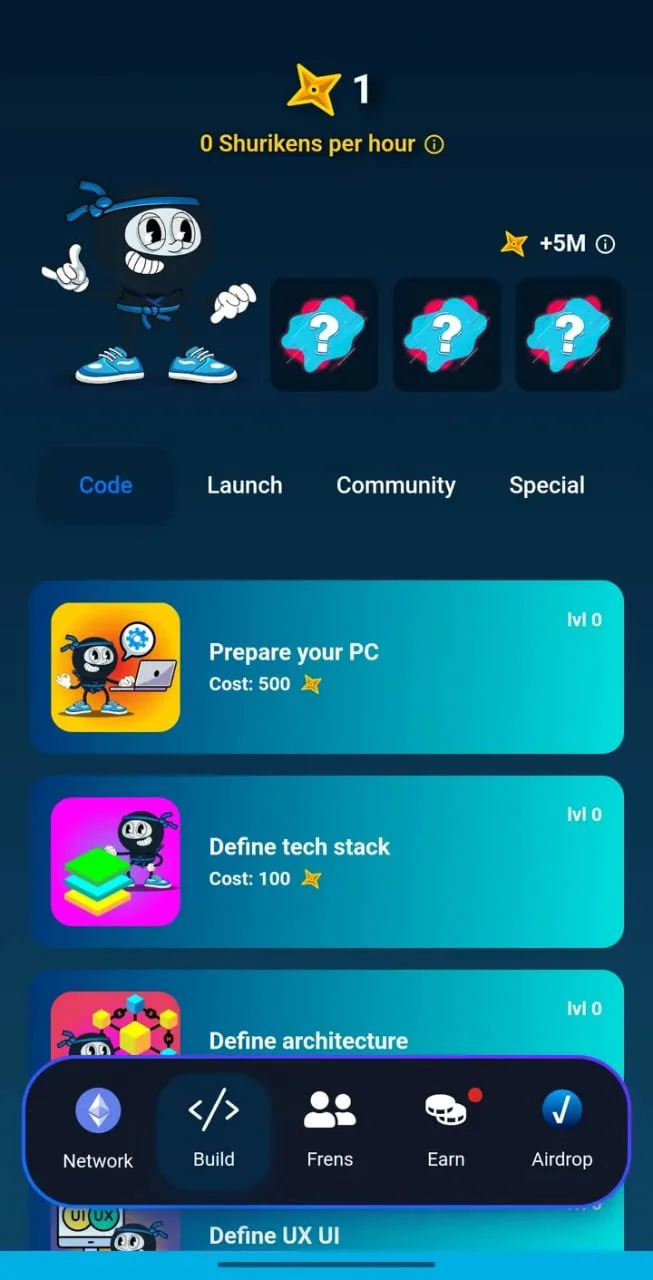Open info icon beside Shurikens per hour
Viewport: 653px width, 1280px height.
coord(434,144)
